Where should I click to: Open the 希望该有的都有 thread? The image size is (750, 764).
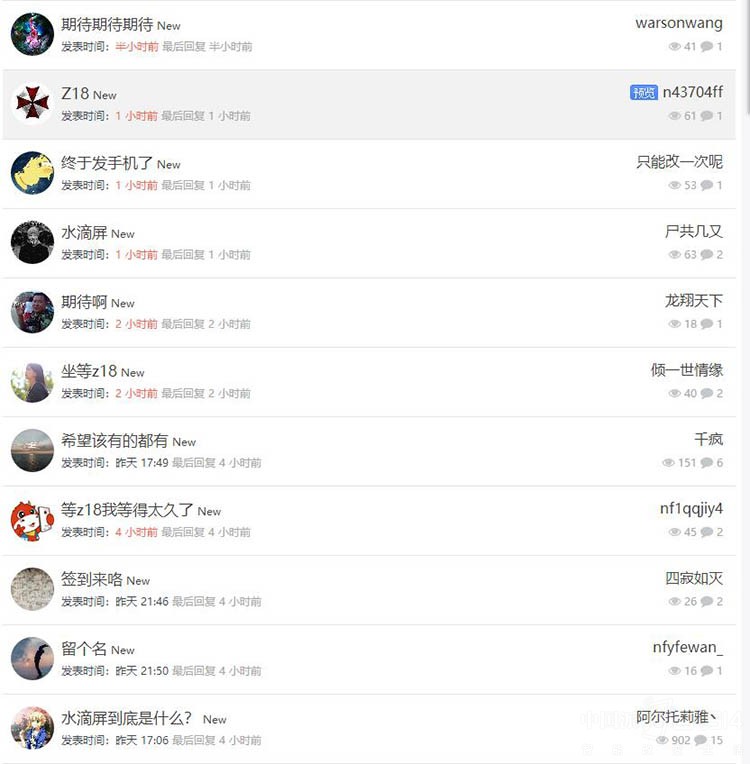click(x=114, y=440)
